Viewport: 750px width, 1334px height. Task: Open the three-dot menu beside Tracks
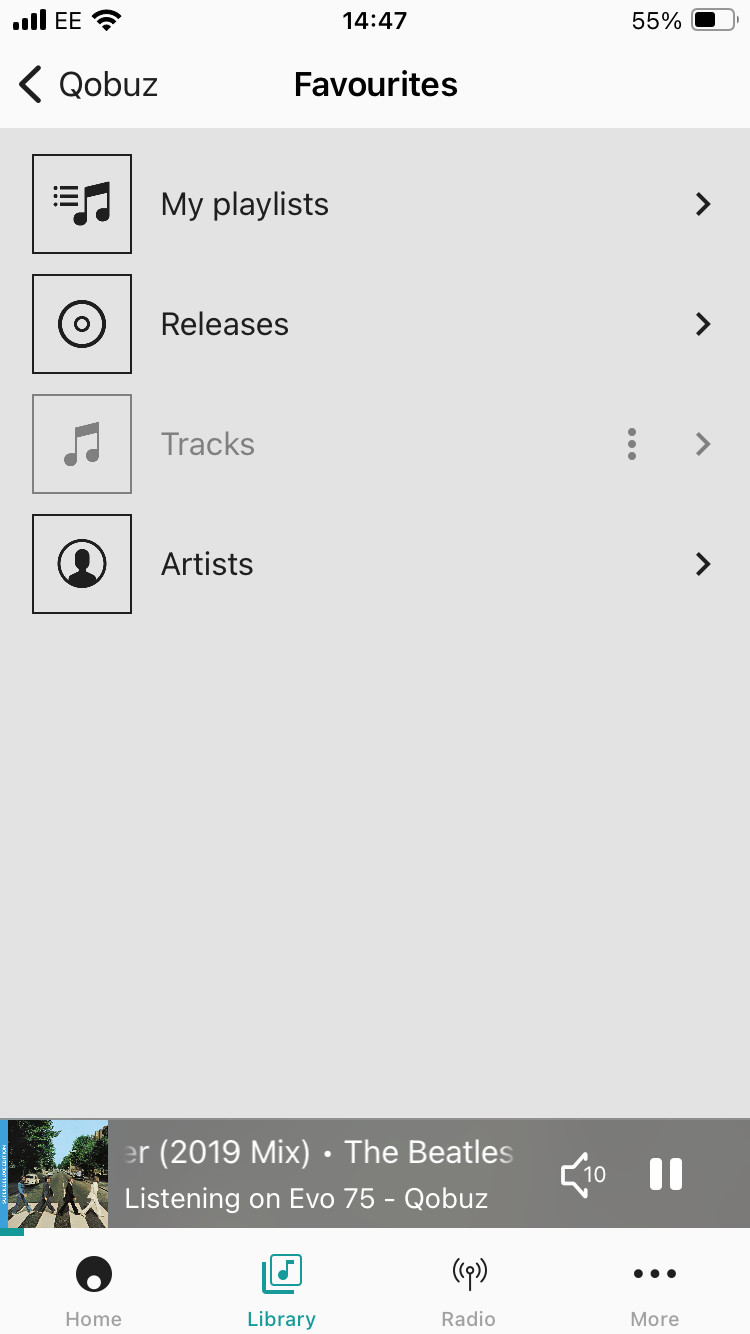click(x=631, y=444)
